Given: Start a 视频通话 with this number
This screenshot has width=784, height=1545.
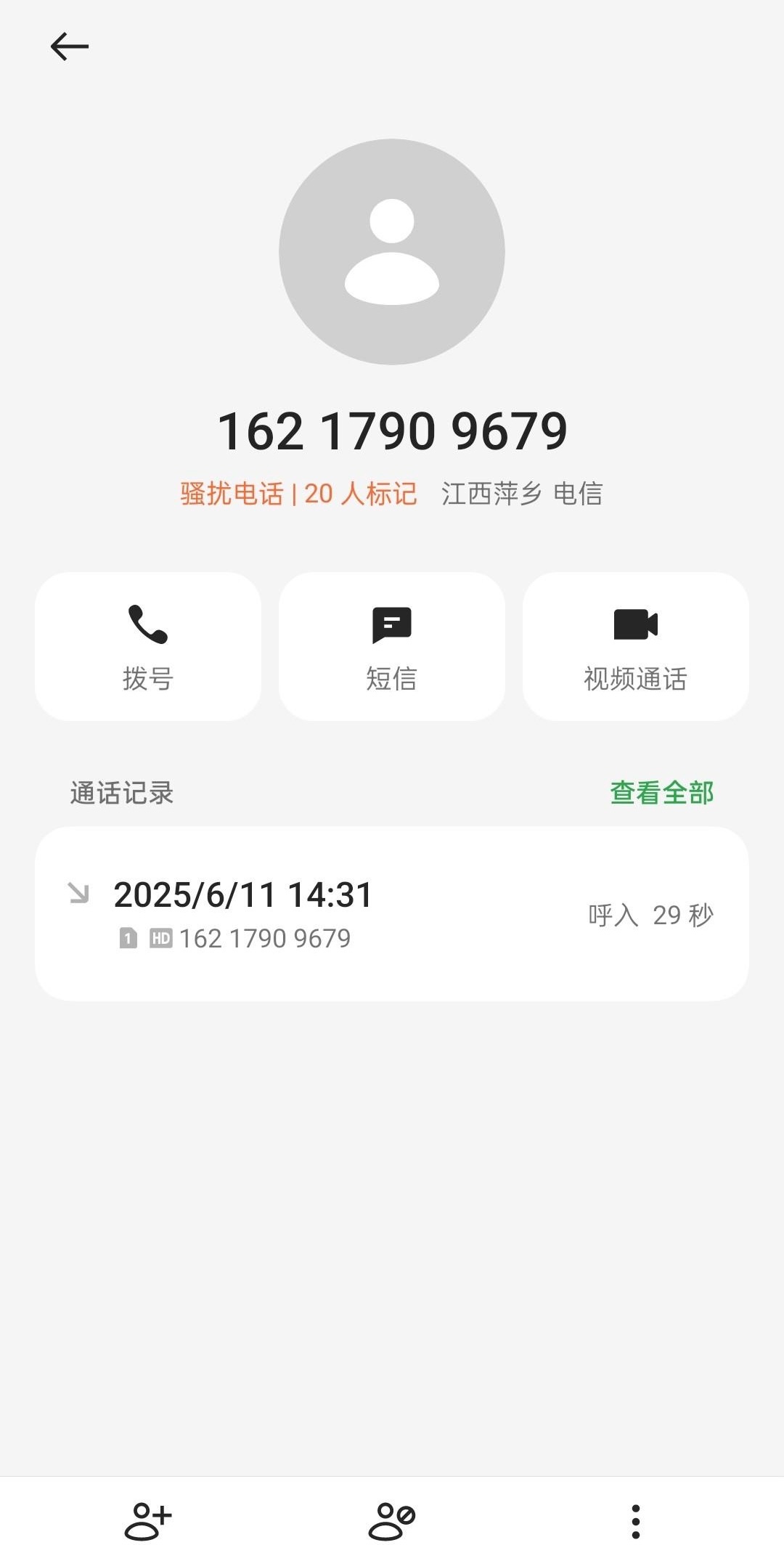Looking at the screenshot, I should tap(636, 646).
